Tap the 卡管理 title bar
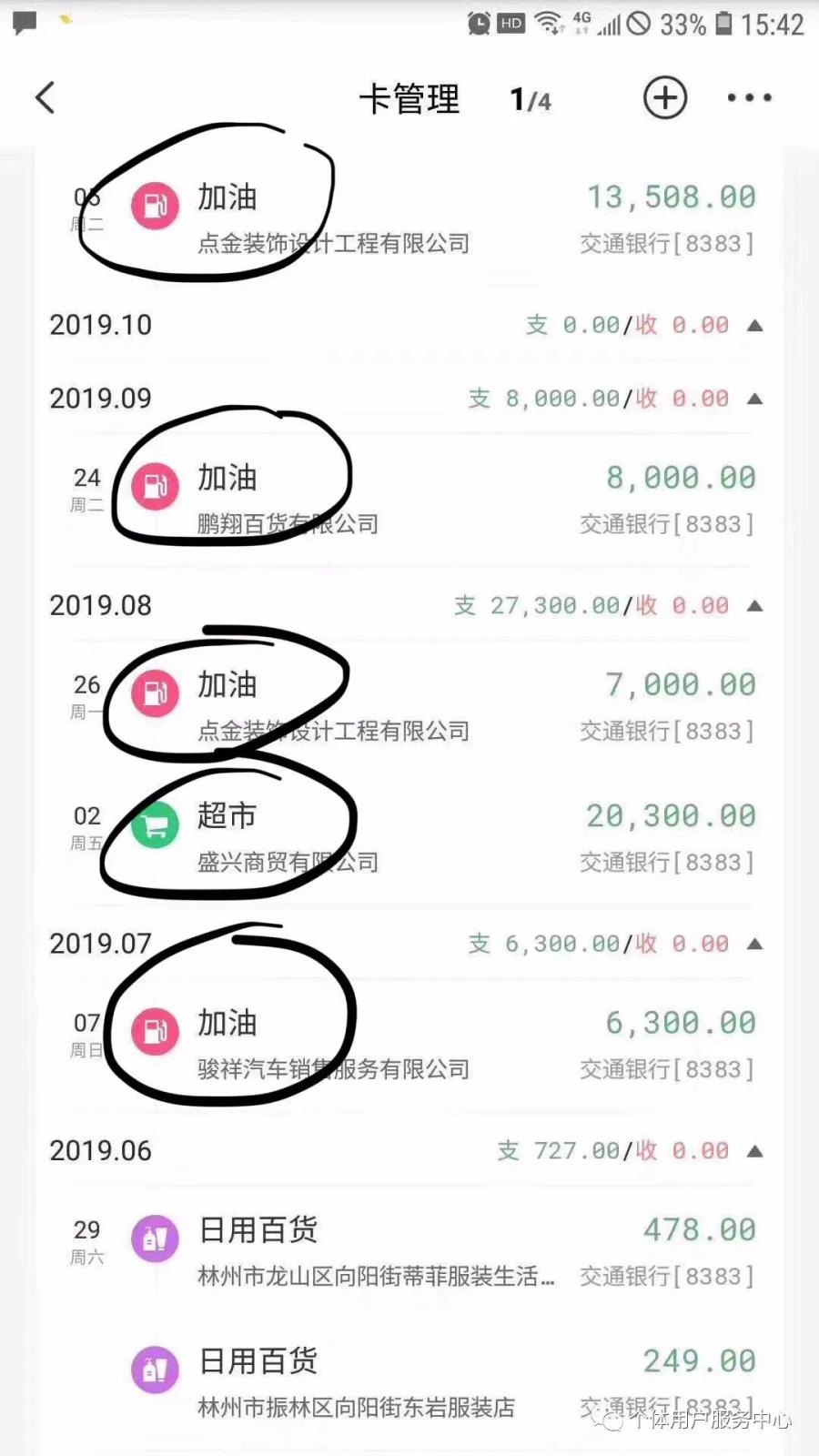819x1456 pixels. pyautogui.click(x=409, y=100)
